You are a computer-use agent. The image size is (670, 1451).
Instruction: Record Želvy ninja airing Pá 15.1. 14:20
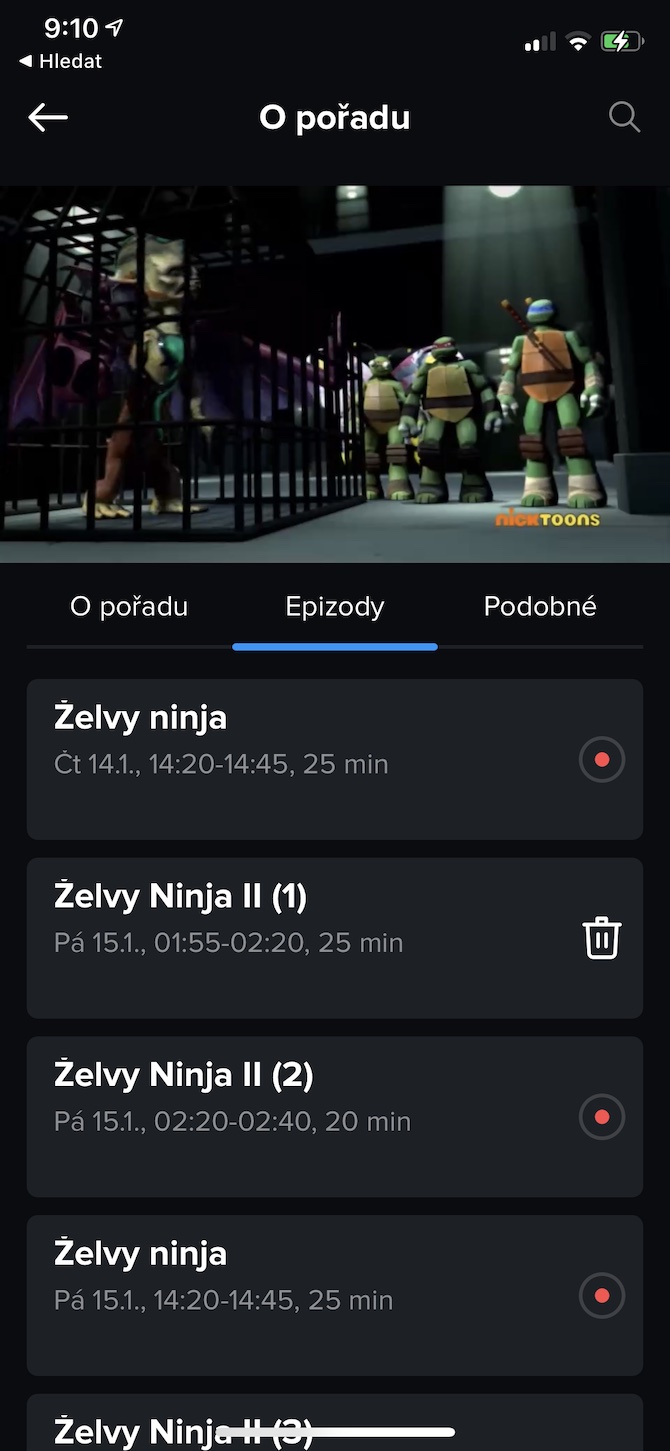tap(602, 1296)
